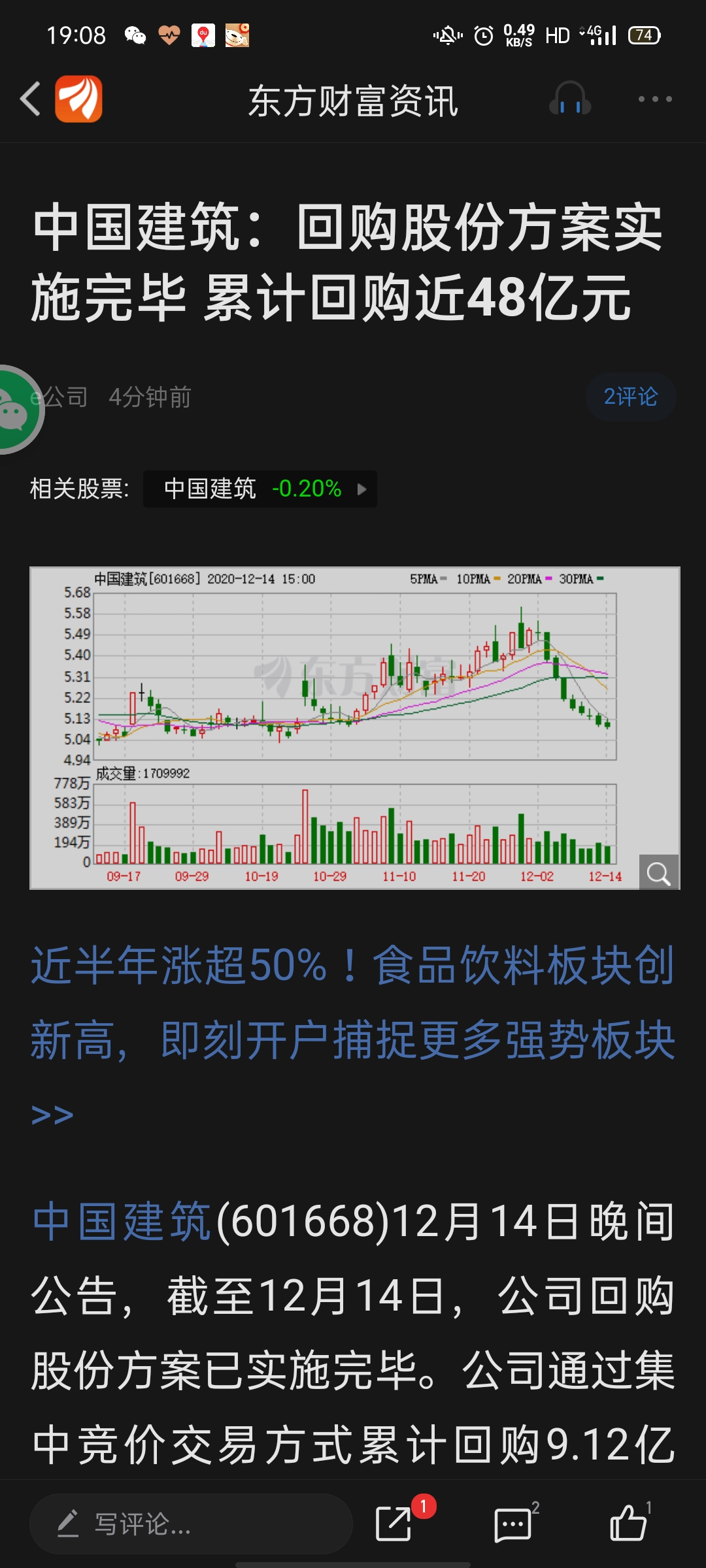The image size is (706, 1568).
Task: Like this article with thumbs-up
Action: 628,1524
